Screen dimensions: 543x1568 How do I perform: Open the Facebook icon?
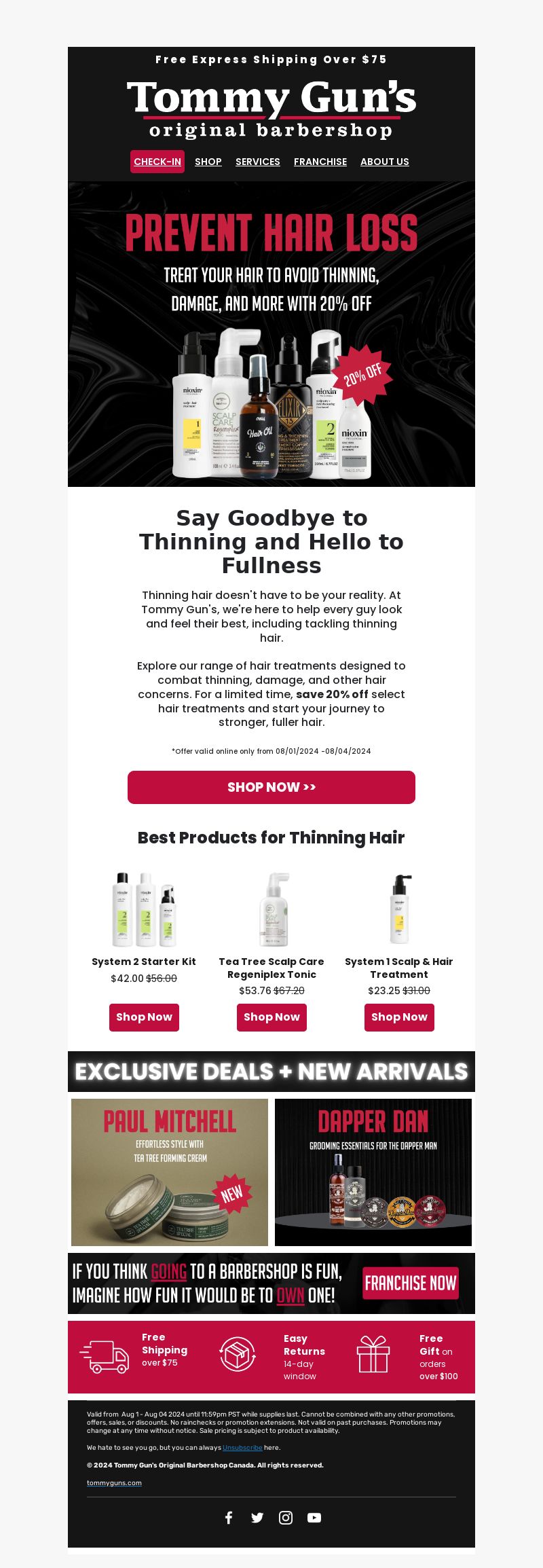(229, 1517)
